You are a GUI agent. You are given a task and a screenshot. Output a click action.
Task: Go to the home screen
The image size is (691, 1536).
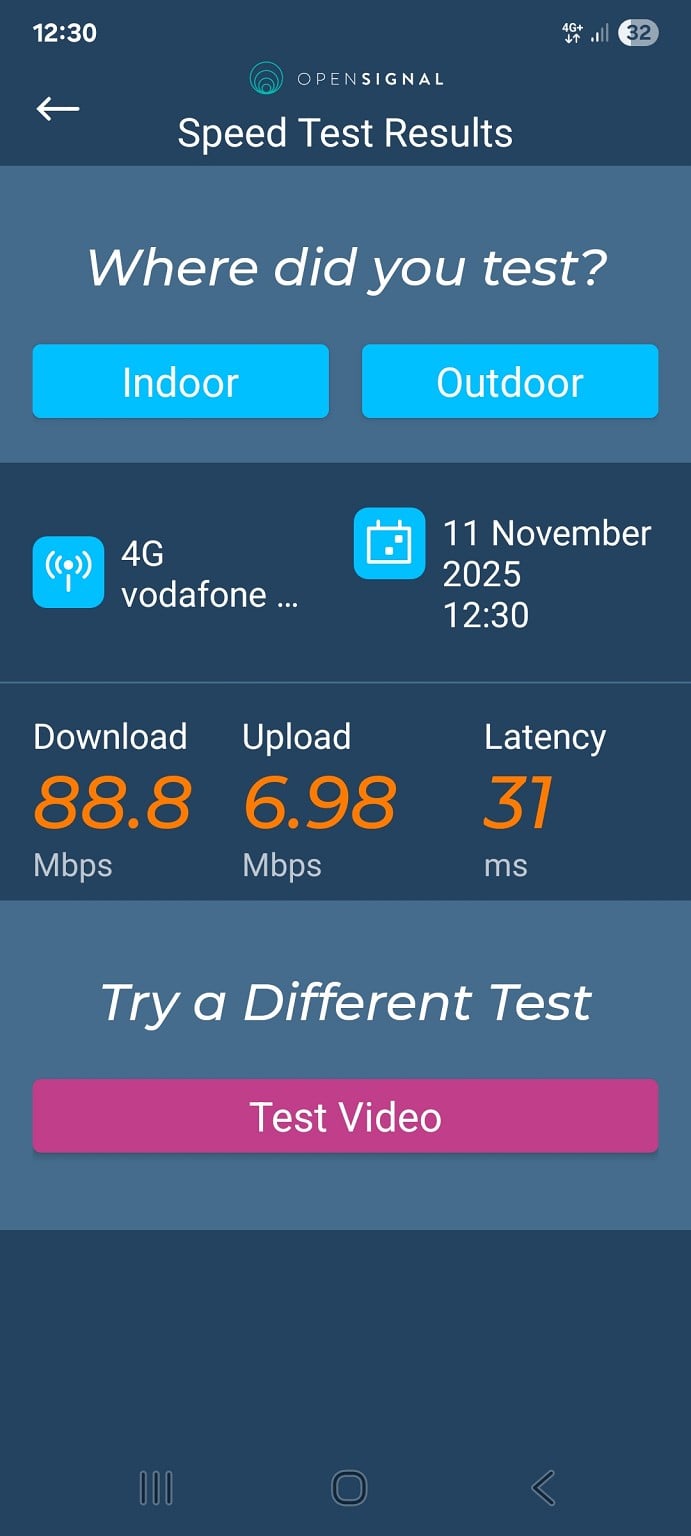click(348, 1488)
